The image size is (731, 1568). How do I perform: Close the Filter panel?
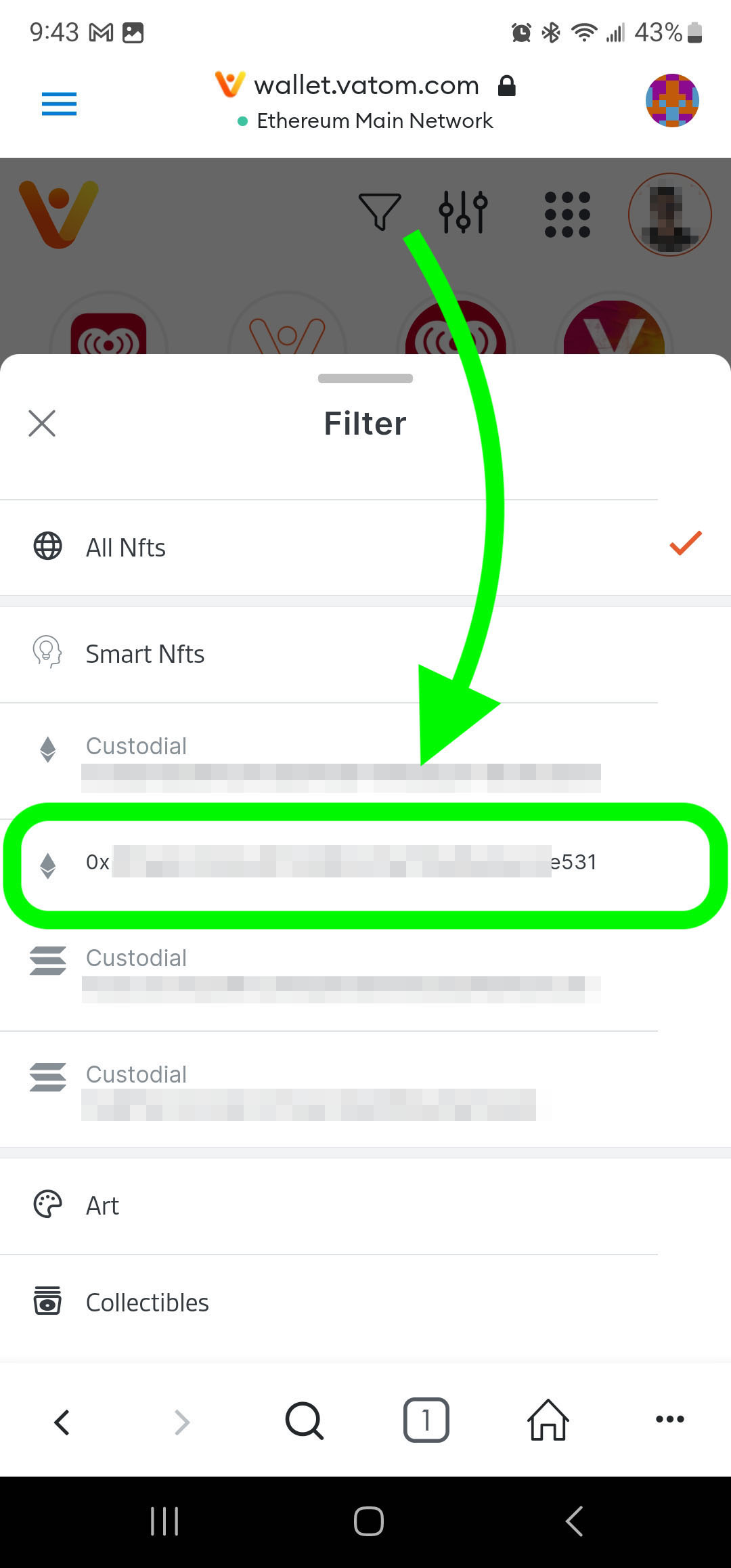(x=42, y=424)
